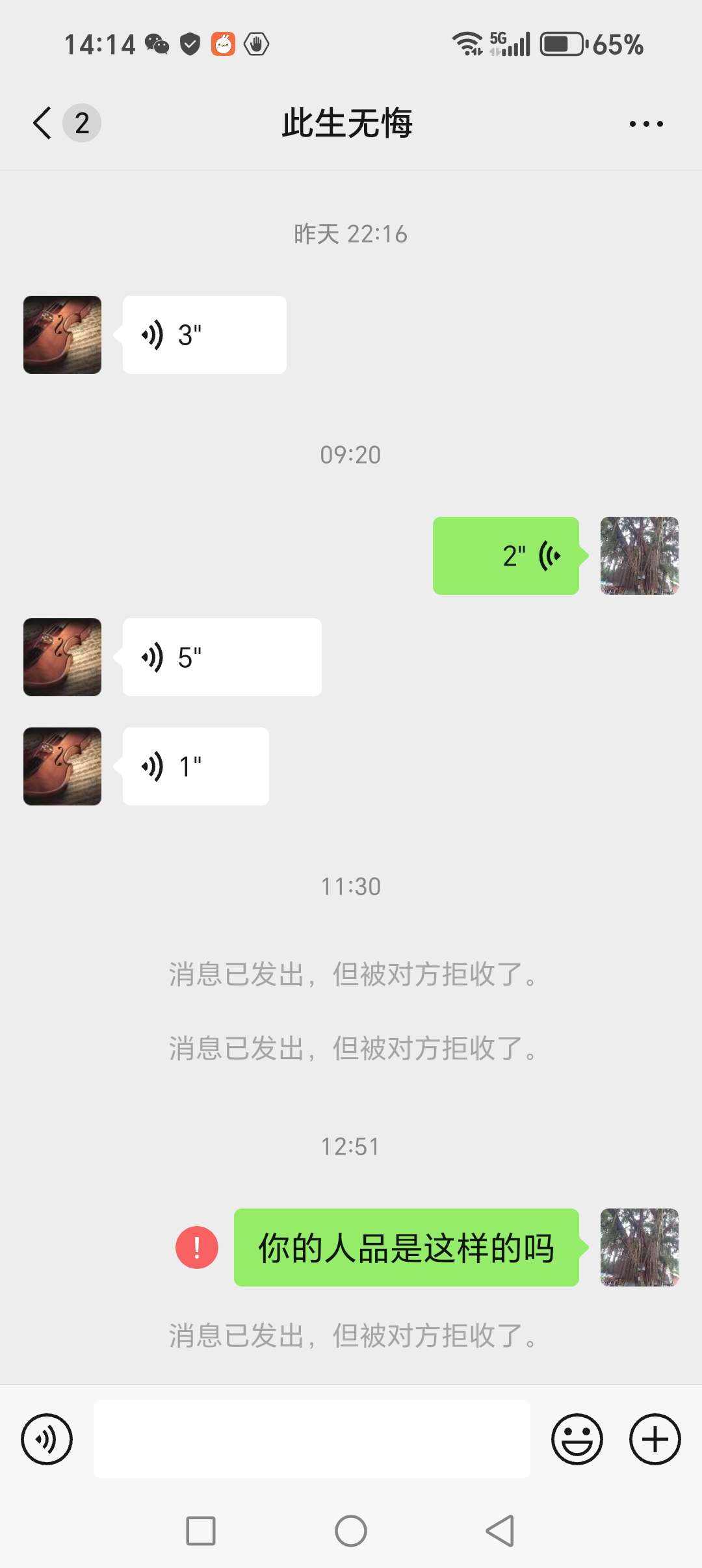Open the chat options three-dot menu
This screenshot has width=702, height=1568.
tap(646, 124)
